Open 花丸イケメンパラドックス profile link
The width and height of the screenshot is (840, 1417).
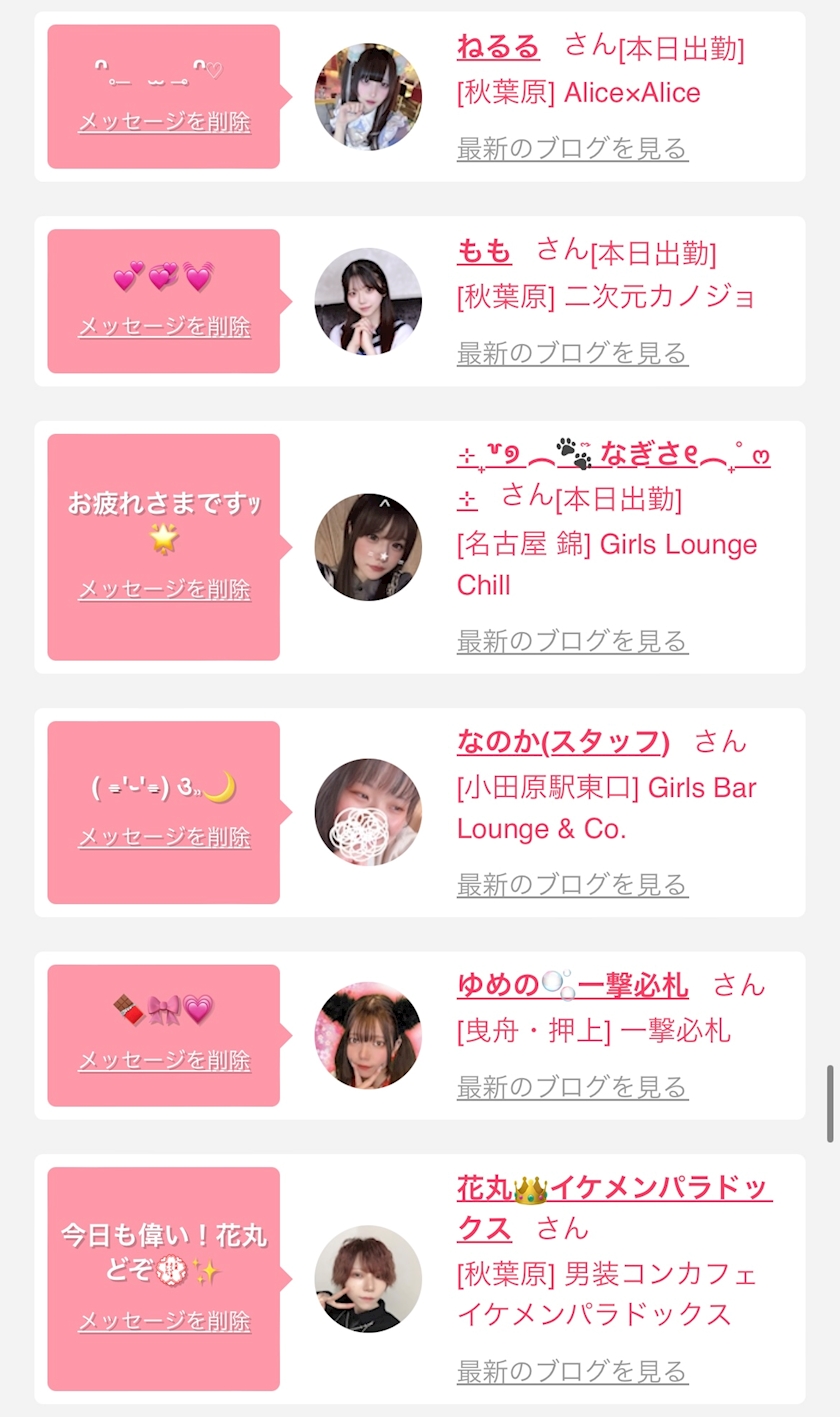click(x=614, y=1190)
